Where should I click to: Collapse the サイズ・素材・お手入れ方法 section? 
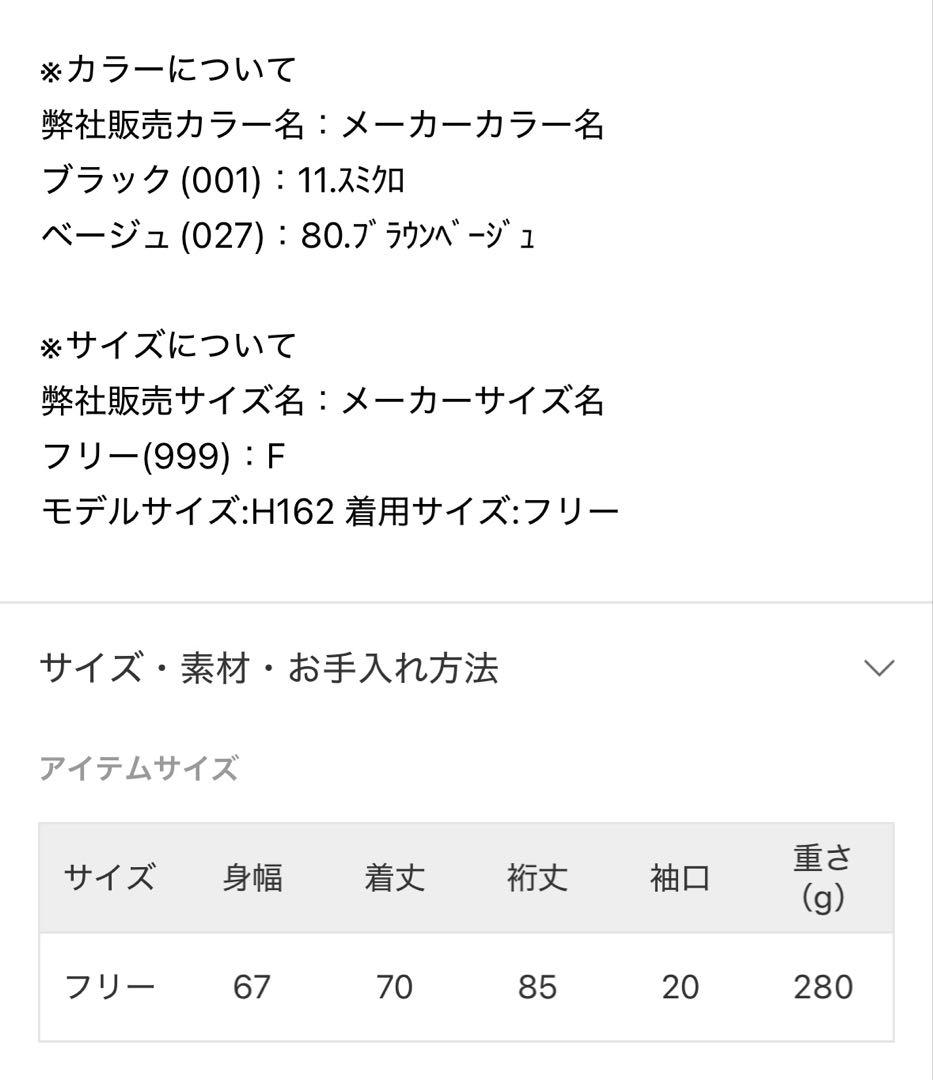[x=878, y=668]
